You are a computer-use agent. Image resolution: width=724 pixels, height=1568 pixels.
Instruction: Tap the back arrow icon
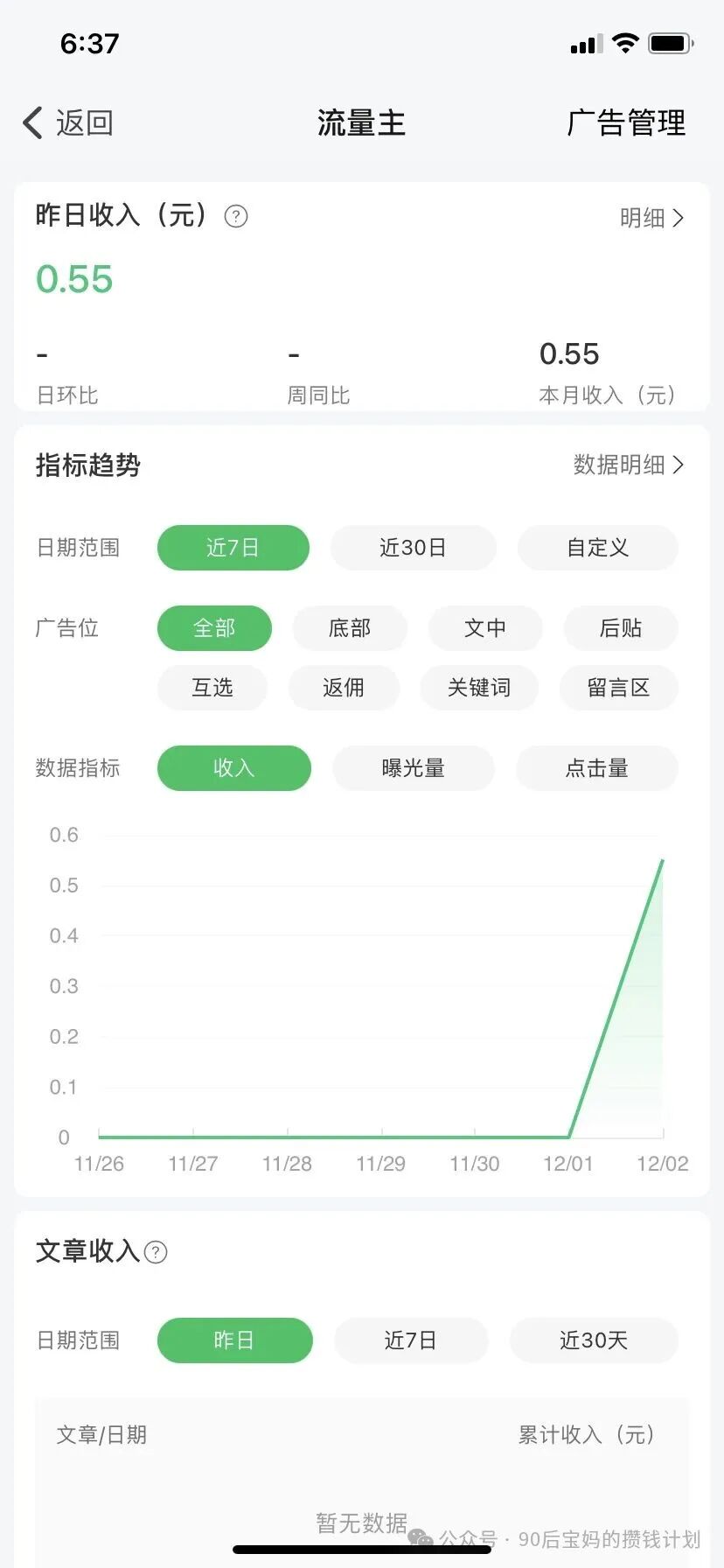tap(32, 122)
